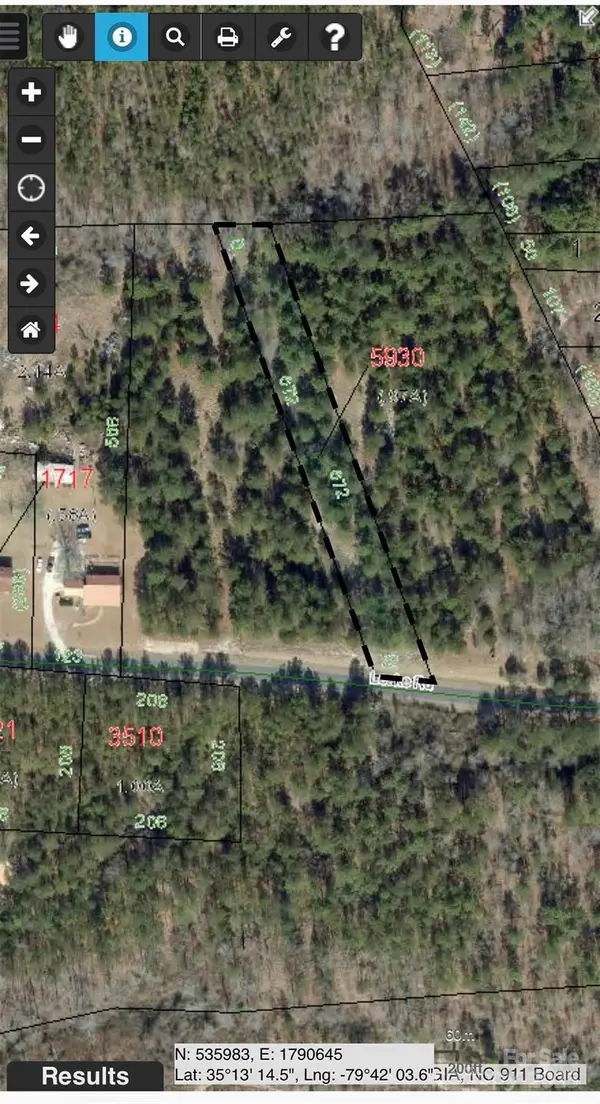This screenshot has height=1104, width=600.
Task: Zoom out with the minus button
Action: point(32,139)
